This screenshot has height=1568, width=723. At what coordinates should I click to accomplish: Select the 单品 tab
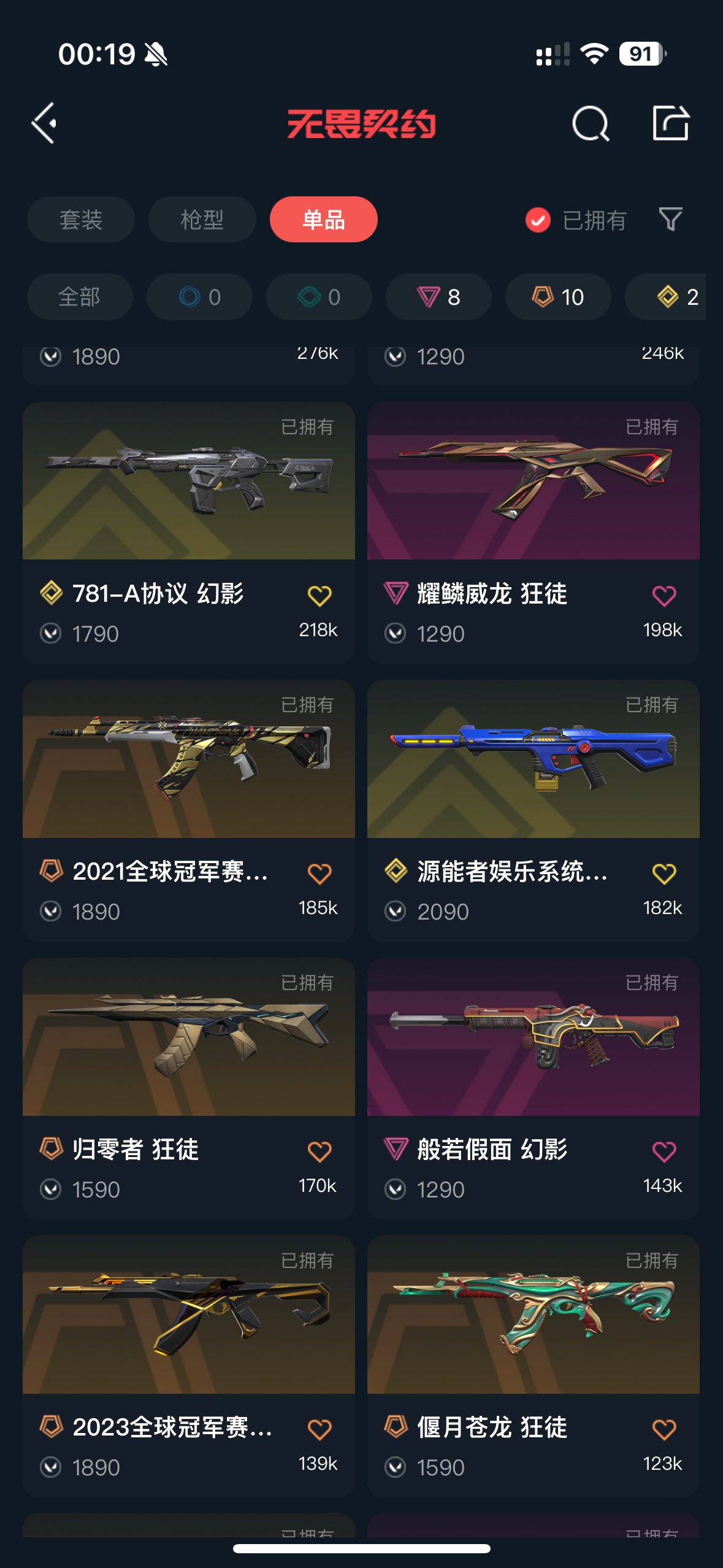tap(324, 220)
